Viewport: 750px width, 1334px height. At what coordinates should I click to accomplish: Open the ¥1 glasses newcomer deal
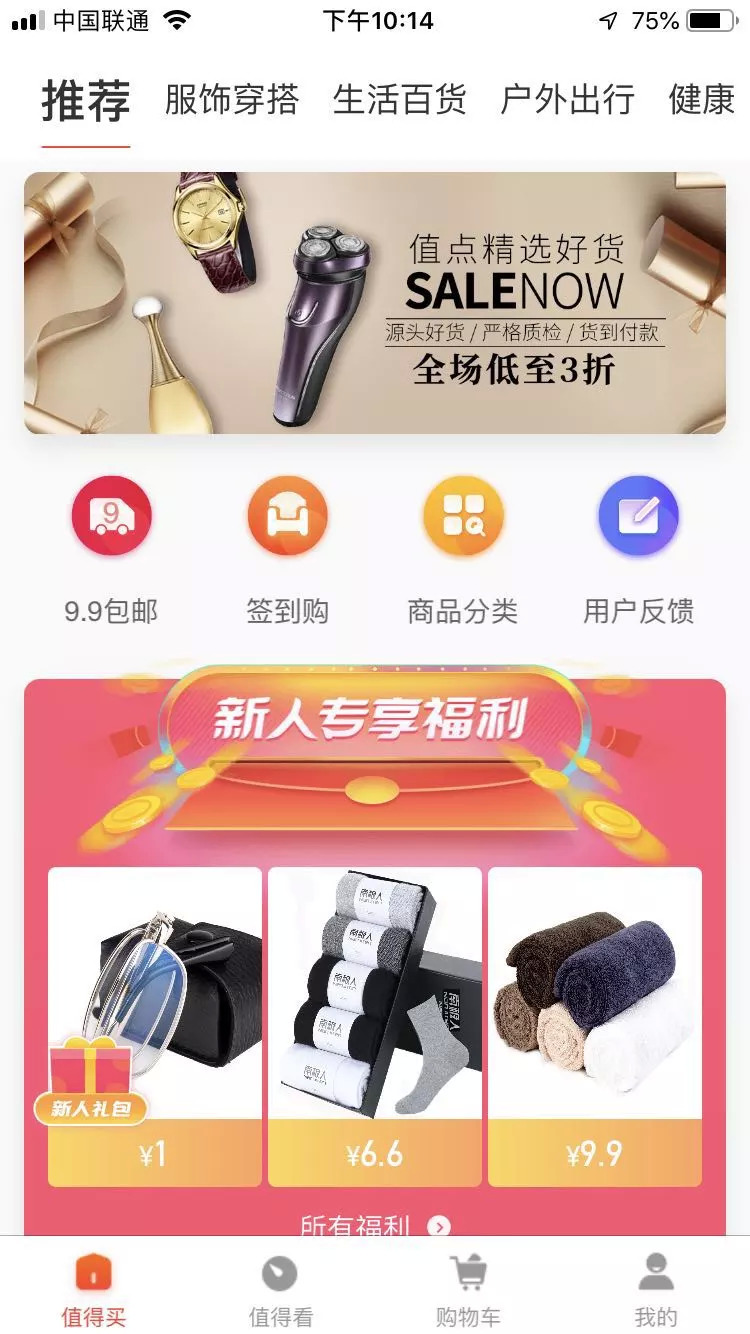coord(155,1025)
